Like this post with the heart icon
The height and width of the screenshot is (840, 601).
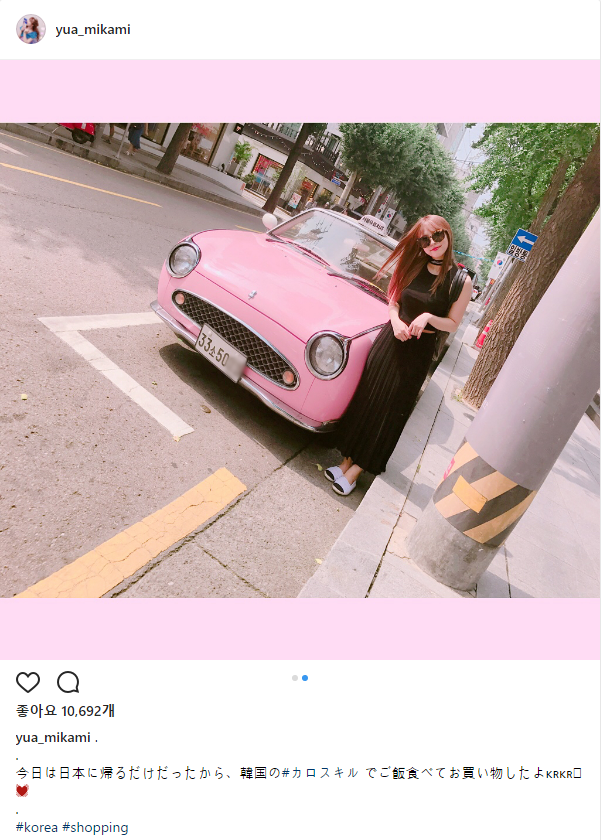pyautogui.click(x=28, y=683)
